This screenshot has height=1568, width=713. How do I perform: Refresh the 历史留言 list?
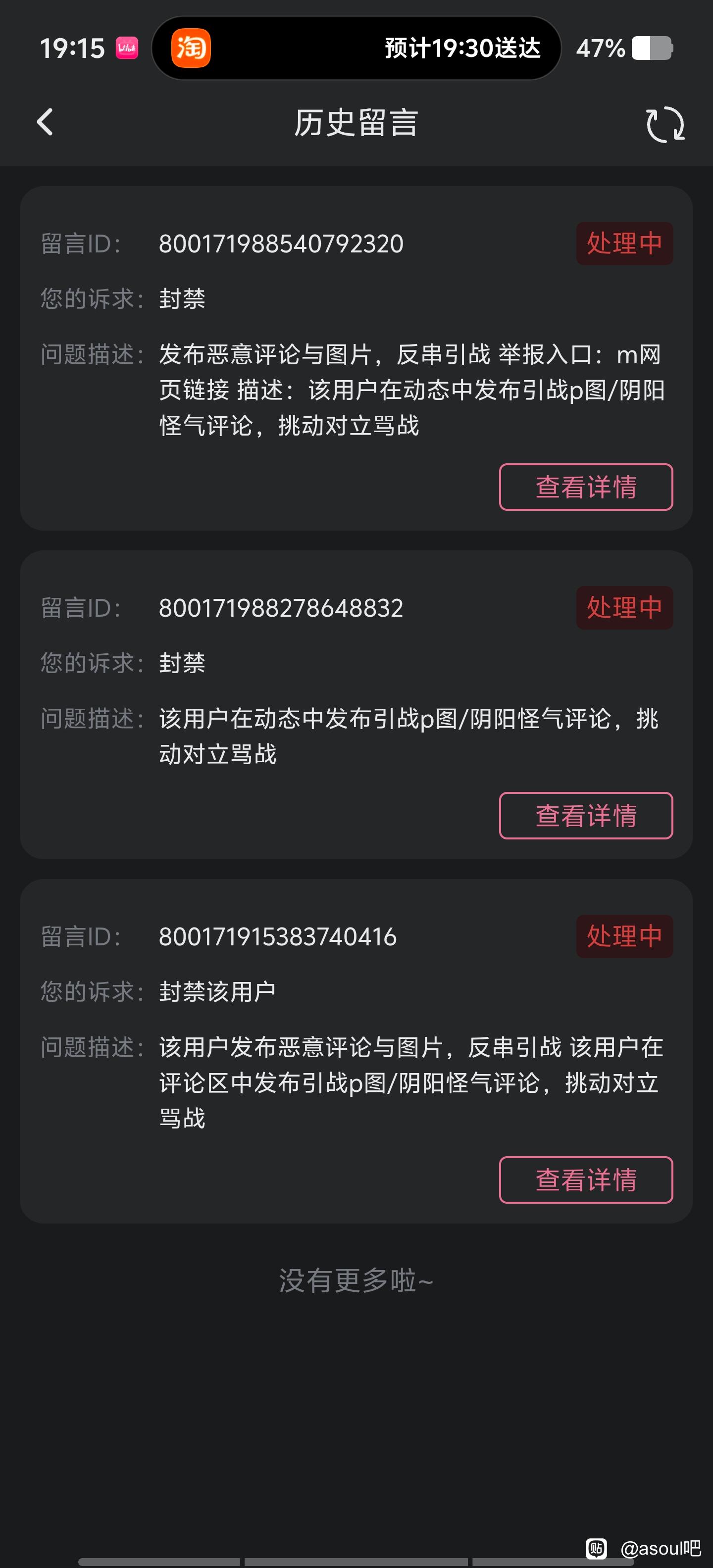click(x=664, y=124)
